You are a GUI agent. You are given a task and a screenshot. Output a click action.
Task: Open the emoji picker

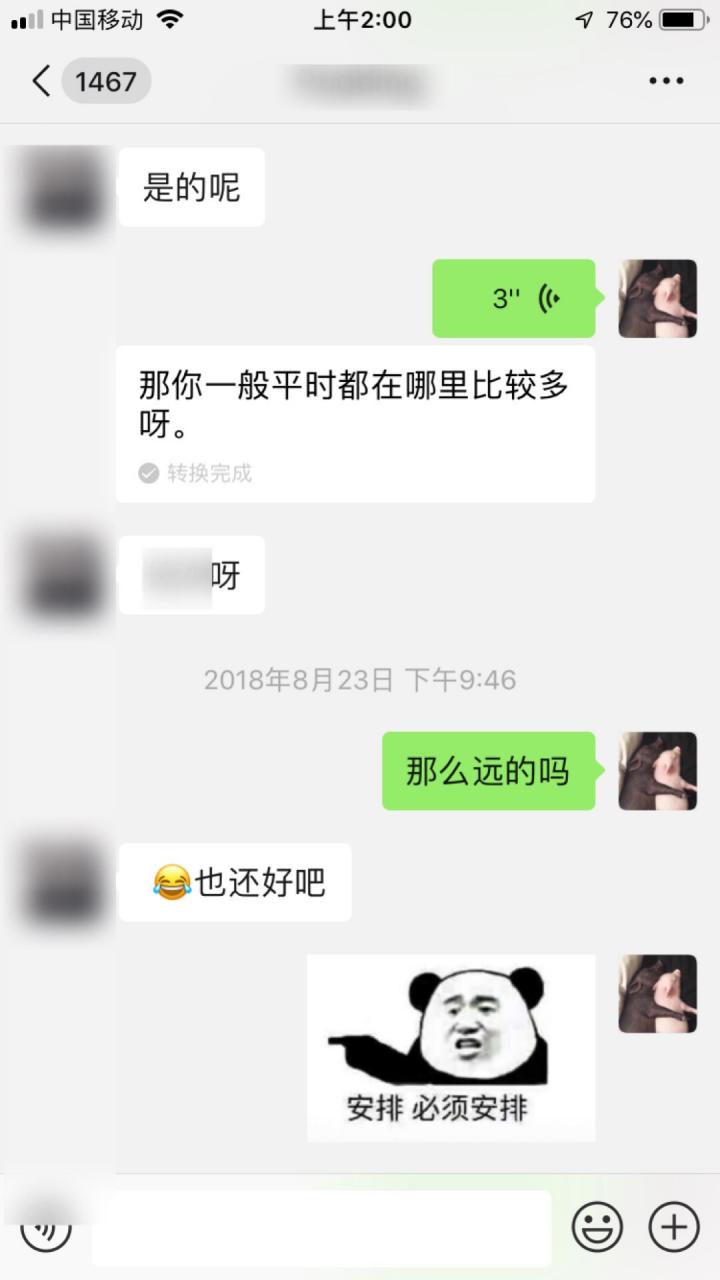click(597, 1226)
